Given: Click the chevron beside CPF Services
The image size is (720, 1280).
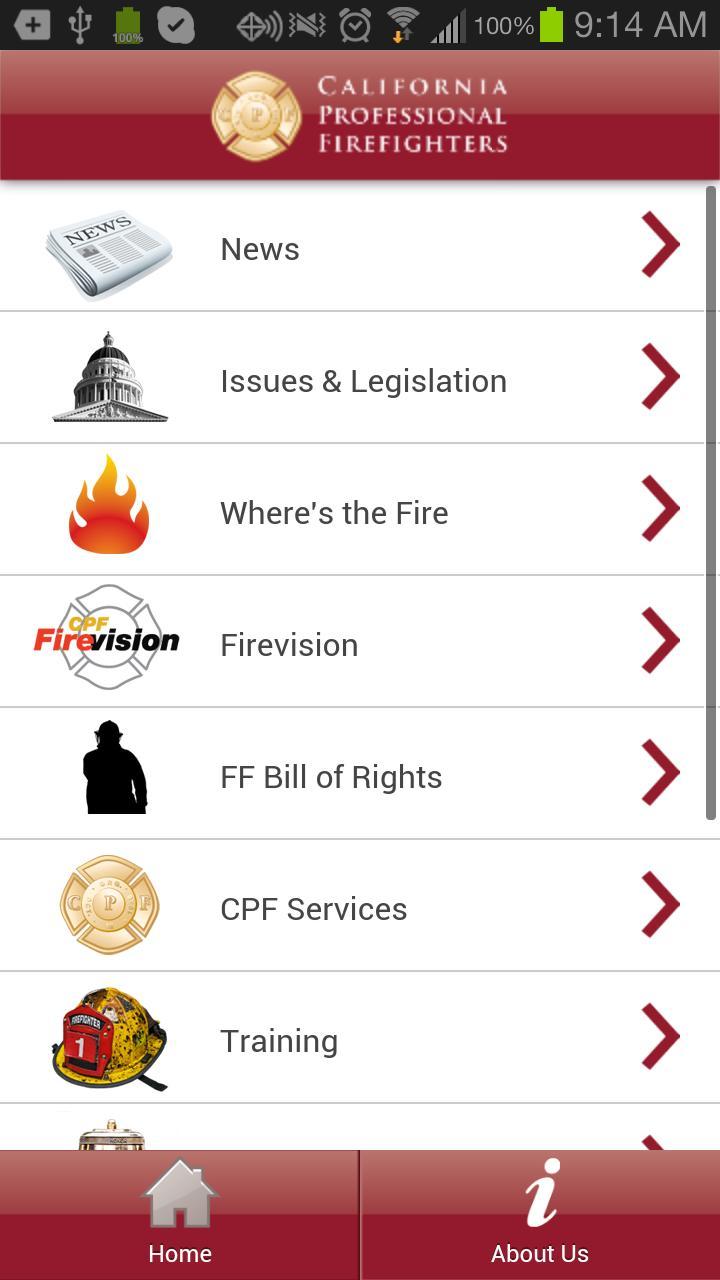Looking at the screenshot, I should (660, 905).
